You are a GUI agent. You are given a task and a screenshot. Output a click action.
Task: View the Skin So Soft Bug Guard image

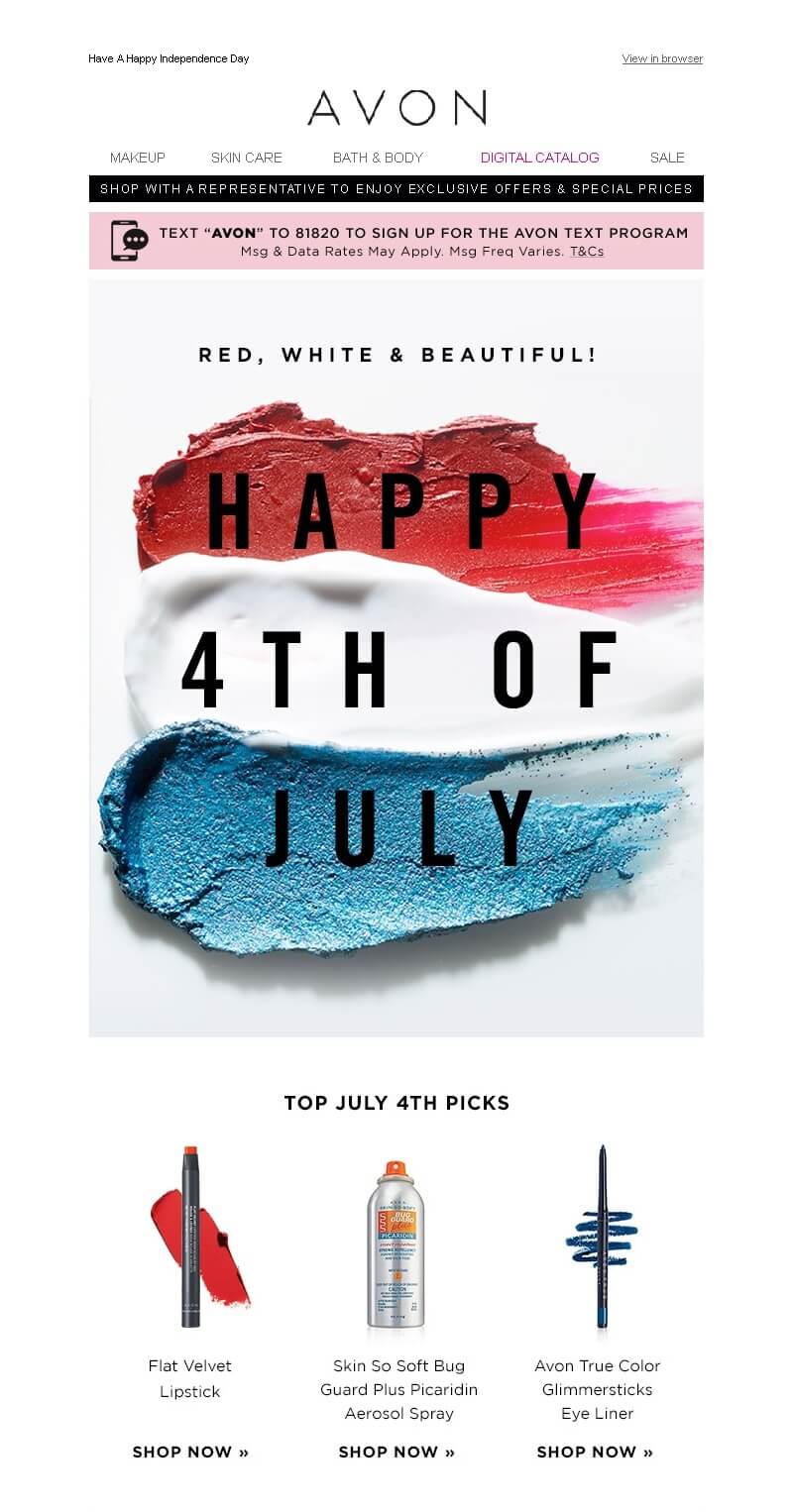pos(396,1243)
